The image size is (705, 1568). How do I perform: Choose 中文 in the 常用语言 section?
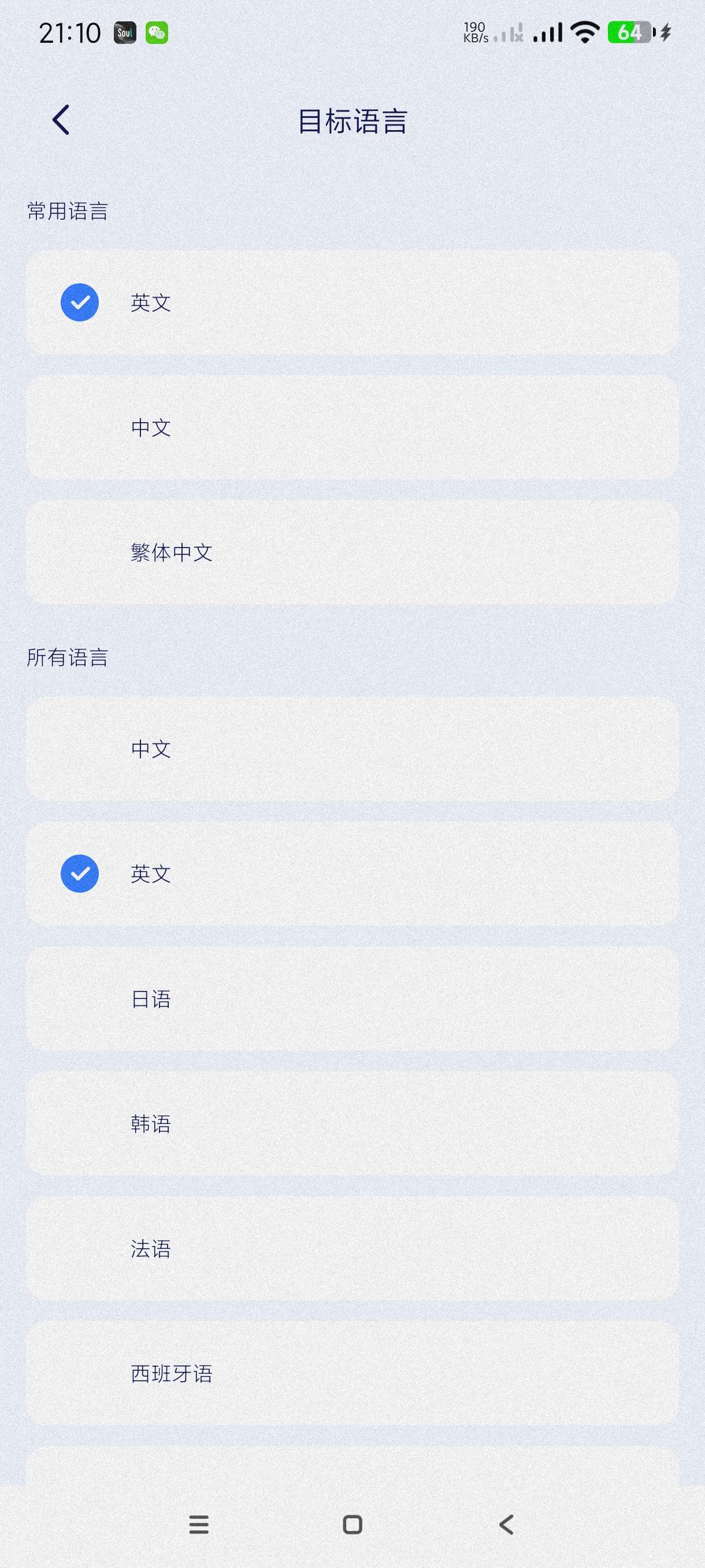[x=351, y=427]
